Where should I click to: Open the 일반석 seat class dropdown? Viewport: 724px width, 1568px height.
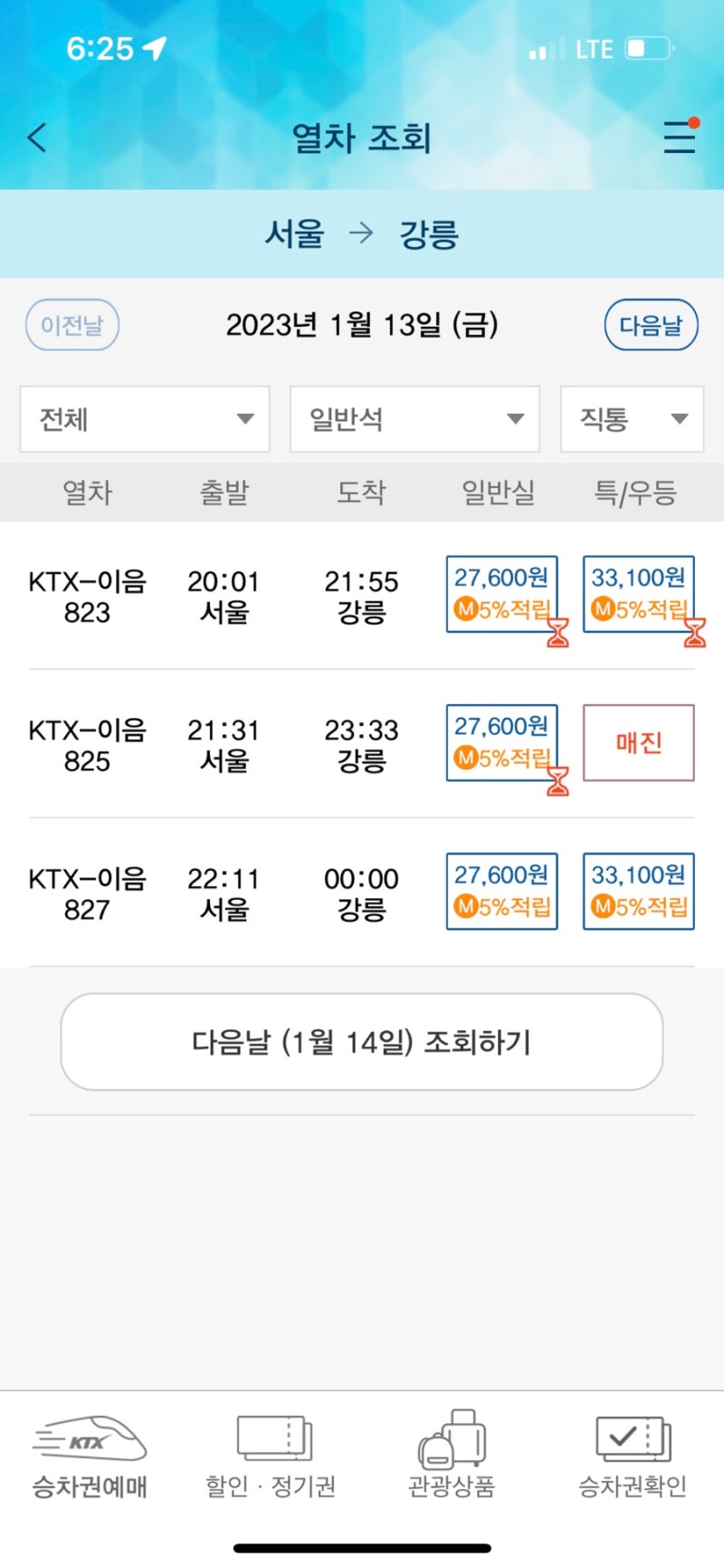[x=414, y=419]
